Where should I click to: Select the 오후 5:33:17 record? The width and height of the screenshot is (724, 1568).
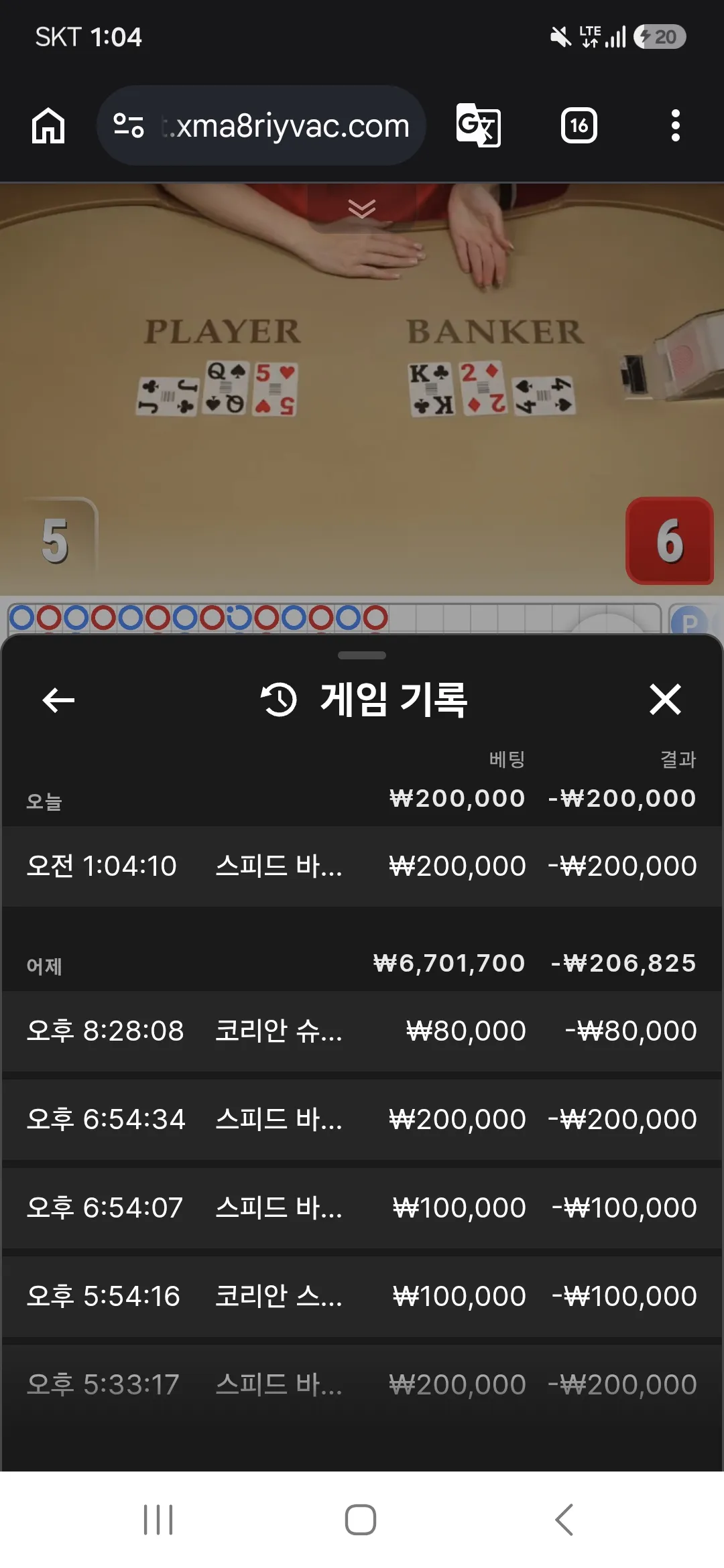[x=362, y=1384]
